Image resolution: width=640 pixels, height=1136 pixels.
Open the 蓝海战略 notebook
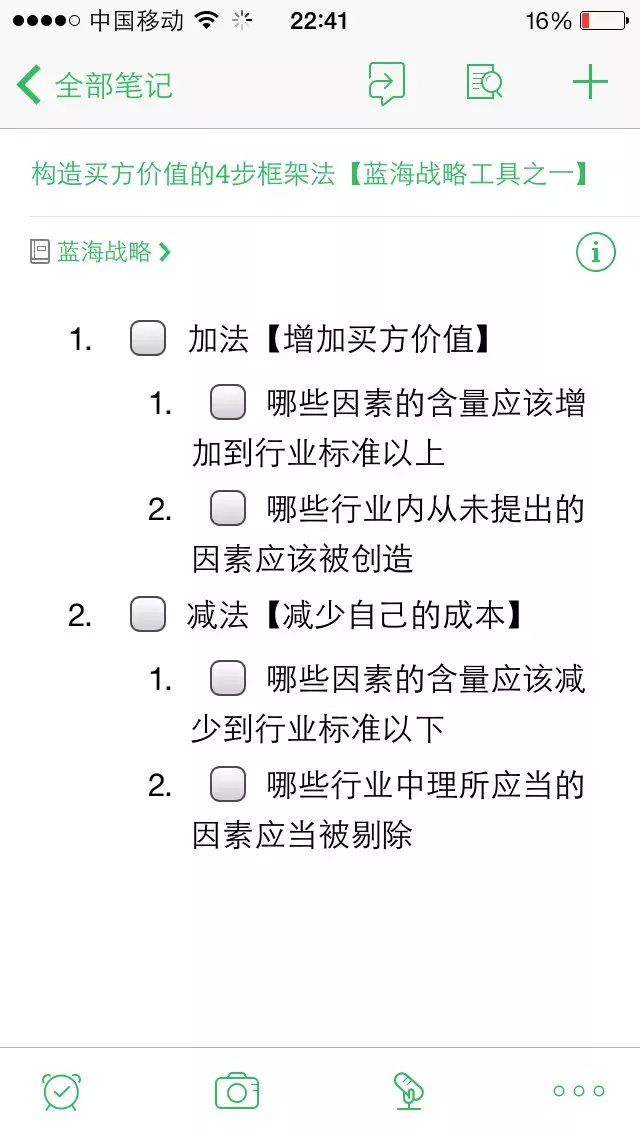[x=100, y=252]
